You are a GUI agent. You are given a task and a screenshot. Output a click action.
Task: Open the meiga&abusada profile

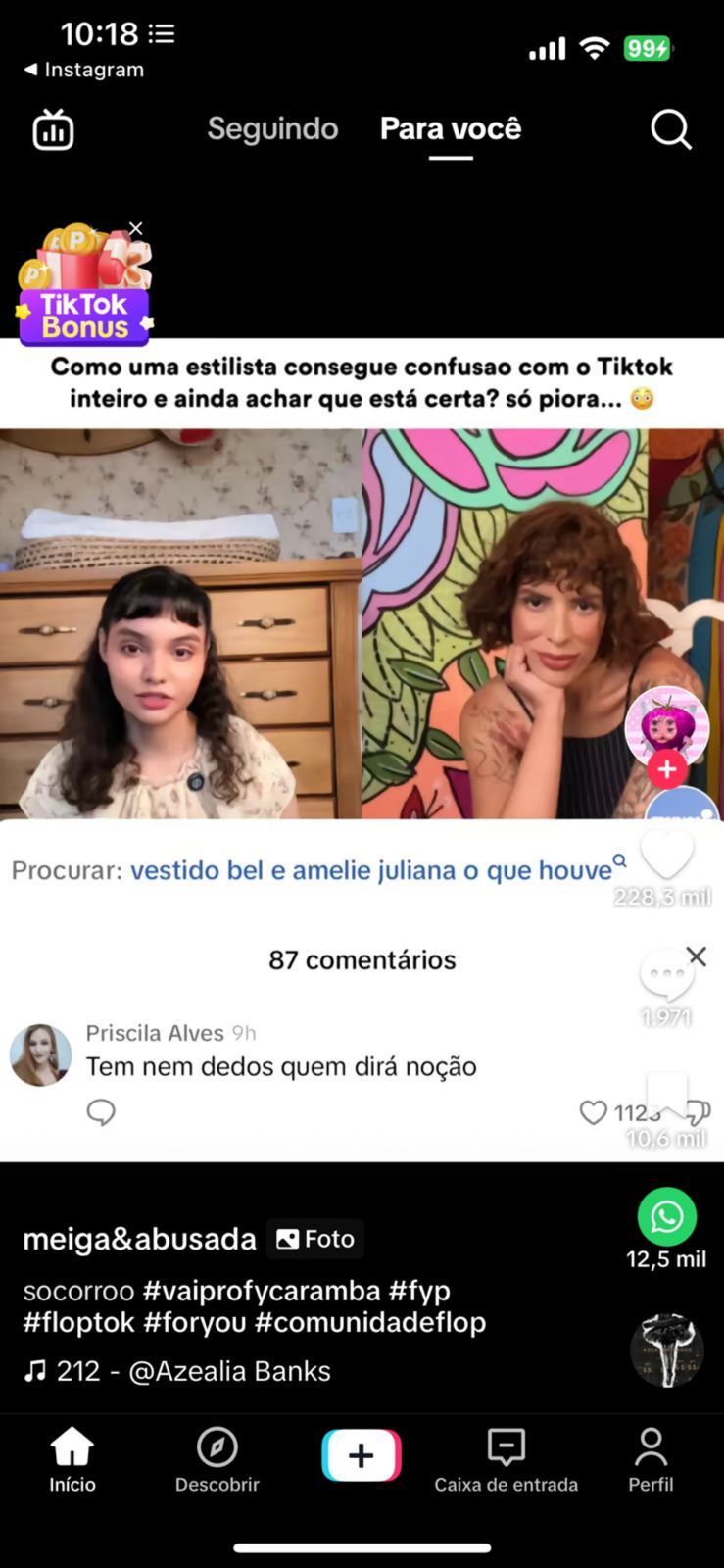[x=139, y=1239]
